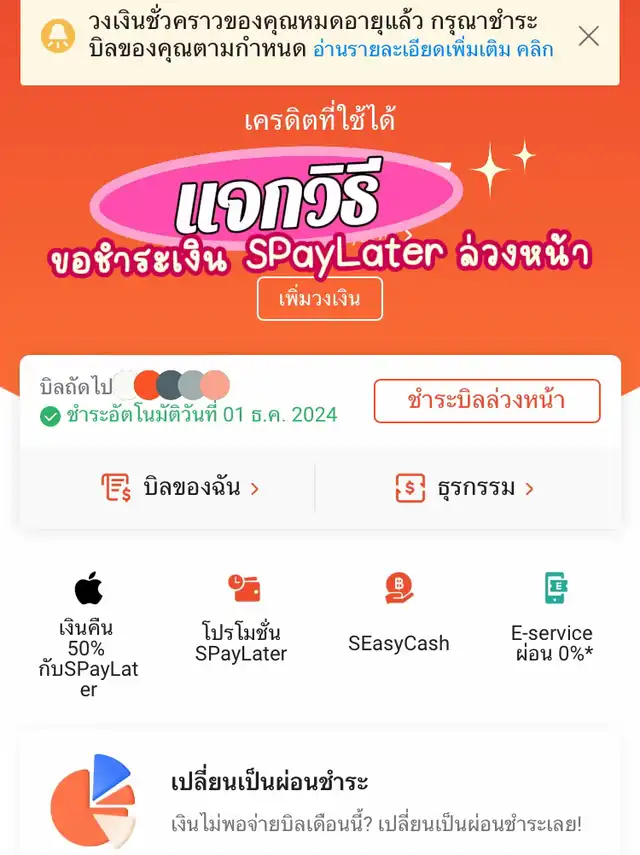Tap ชำระบิลล่วงหน้า to pay bill early
This screenshot has width=640, height=855.
click(487, 401)
